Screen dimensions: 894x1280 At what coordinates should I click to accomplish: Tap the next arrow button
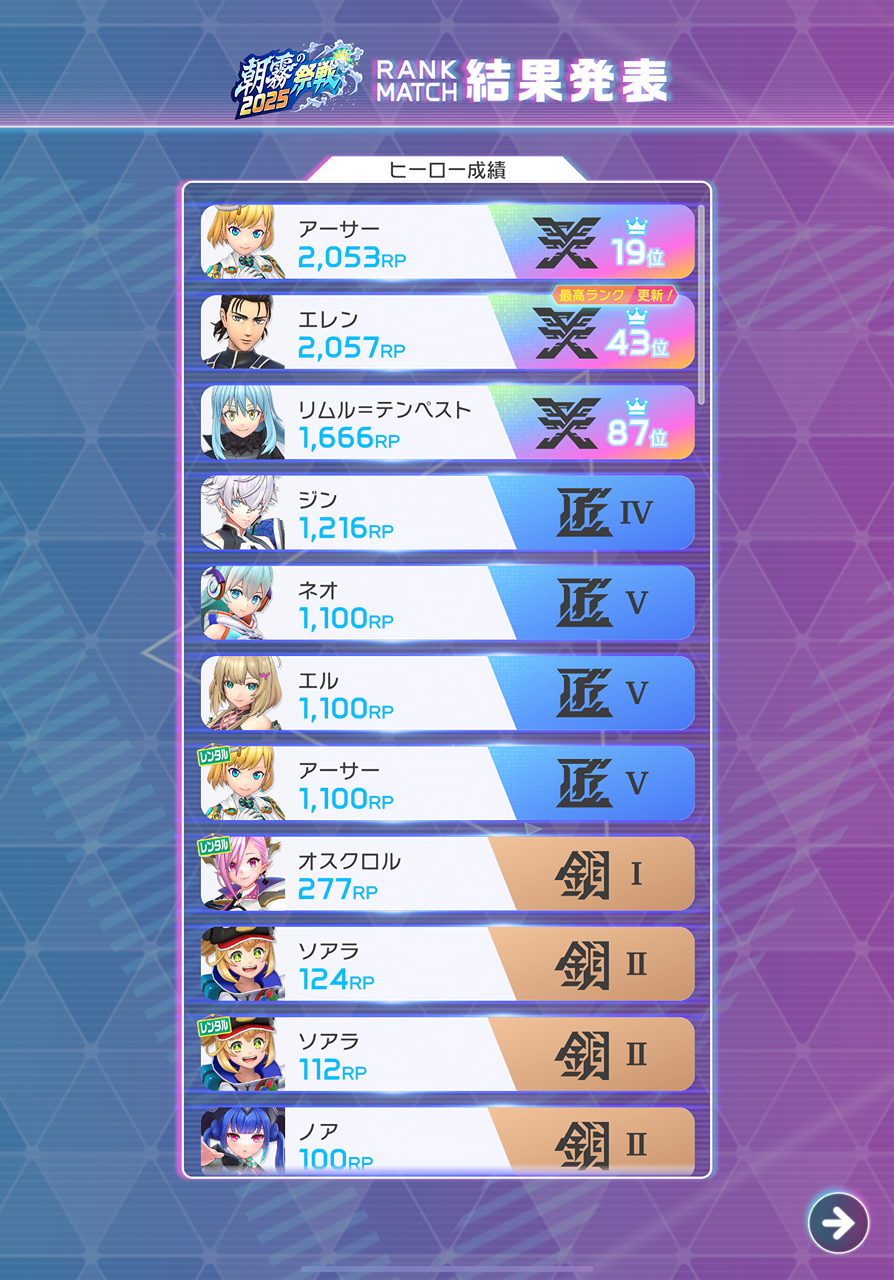tap(838, 1222)
